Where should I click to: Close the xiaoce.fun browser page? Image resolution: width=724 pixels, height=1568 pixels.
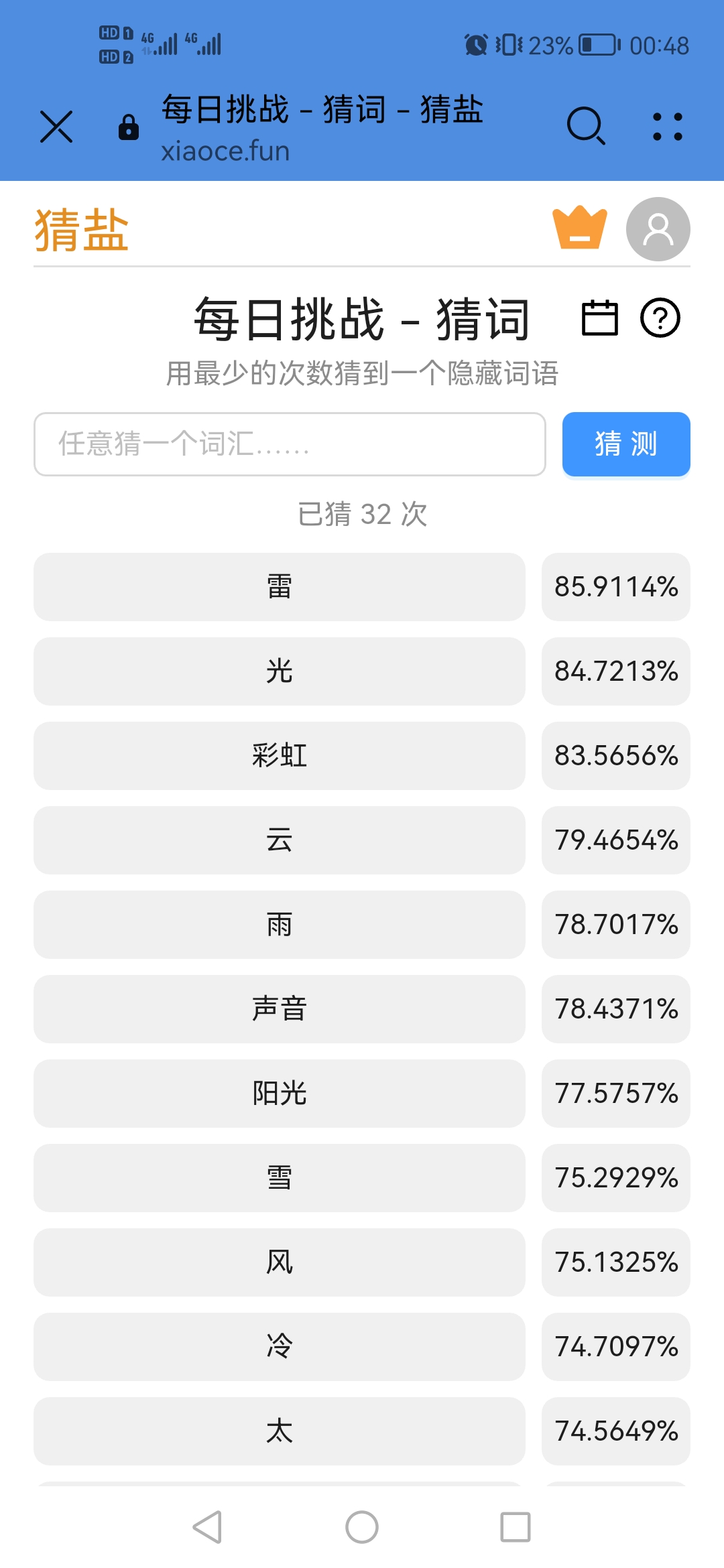[56, 127]
